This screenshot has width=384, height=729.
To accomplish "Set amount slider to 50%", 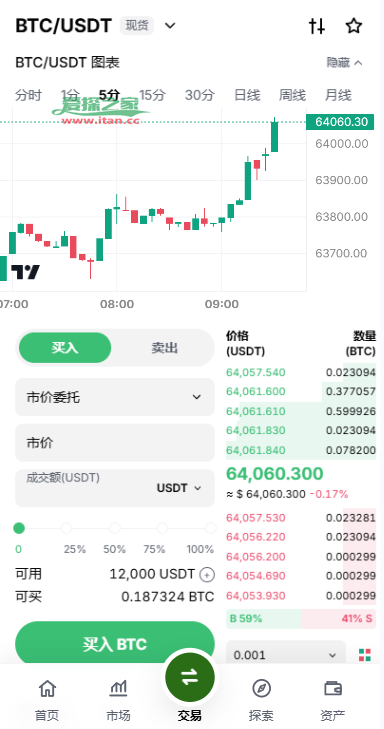I will click(x=114, y=528).
